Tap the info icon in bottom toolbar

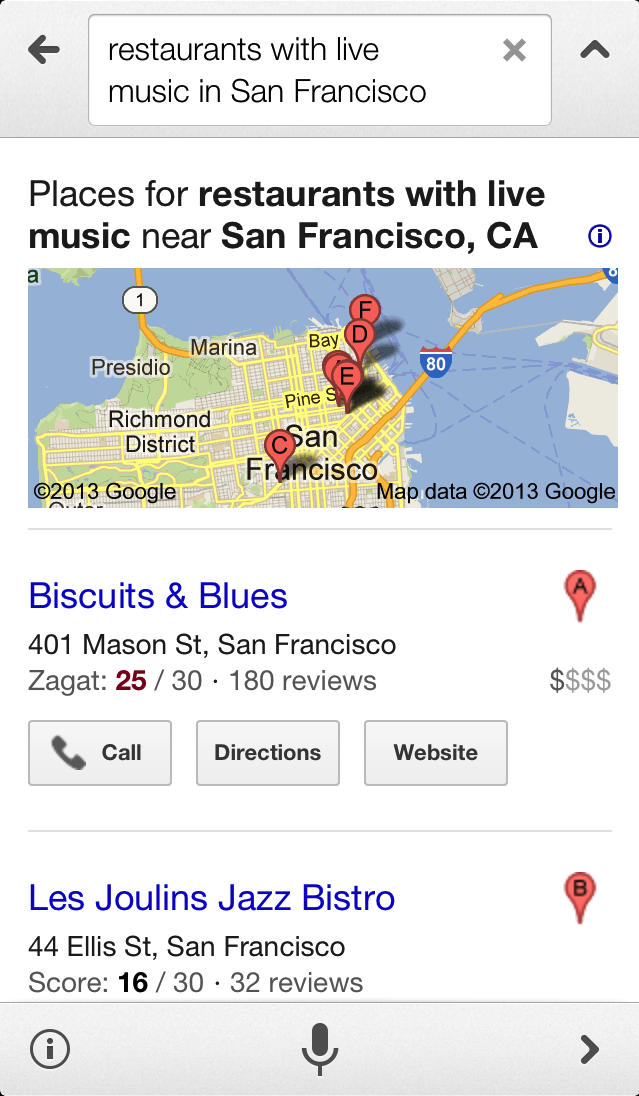tap(50, 1049)
